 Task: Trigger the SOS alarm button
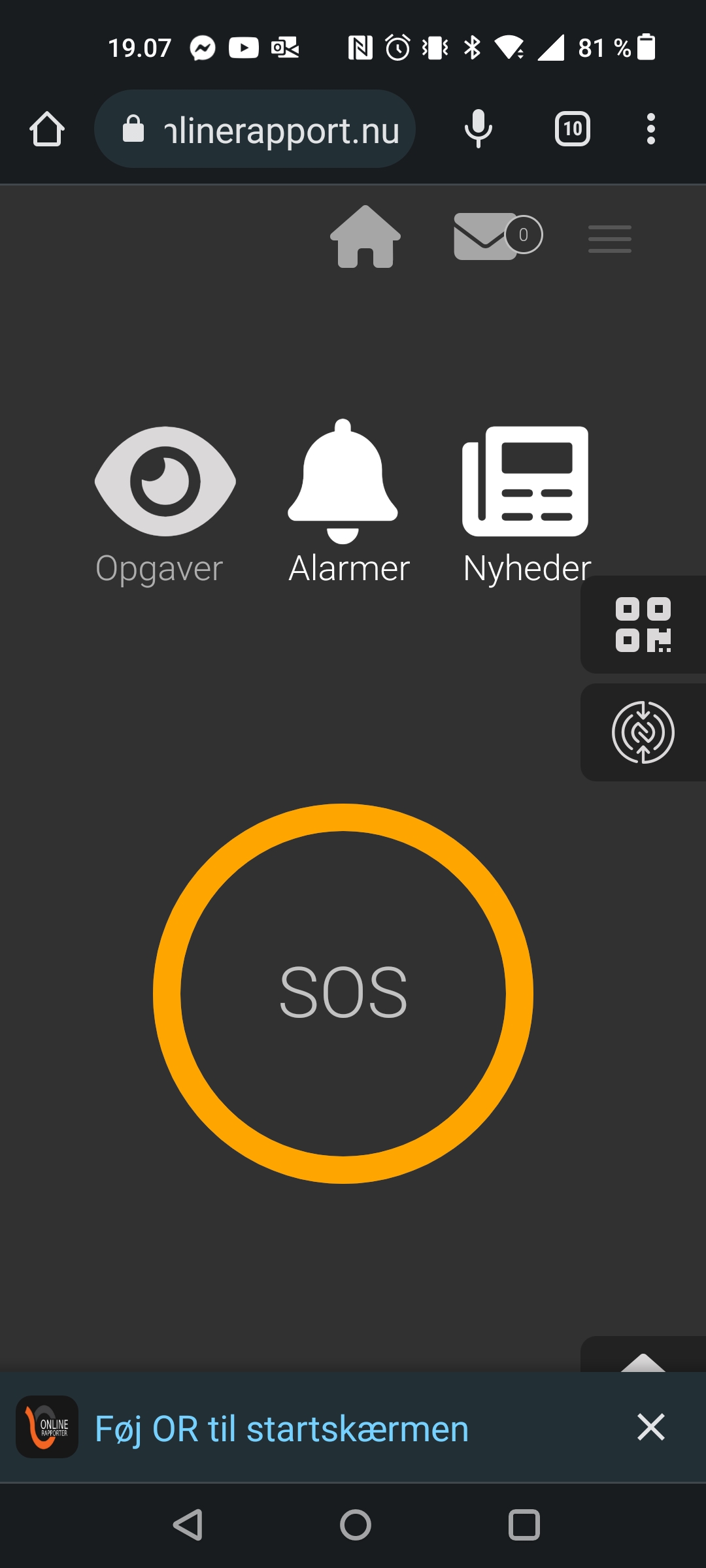(x=343, y=993)
